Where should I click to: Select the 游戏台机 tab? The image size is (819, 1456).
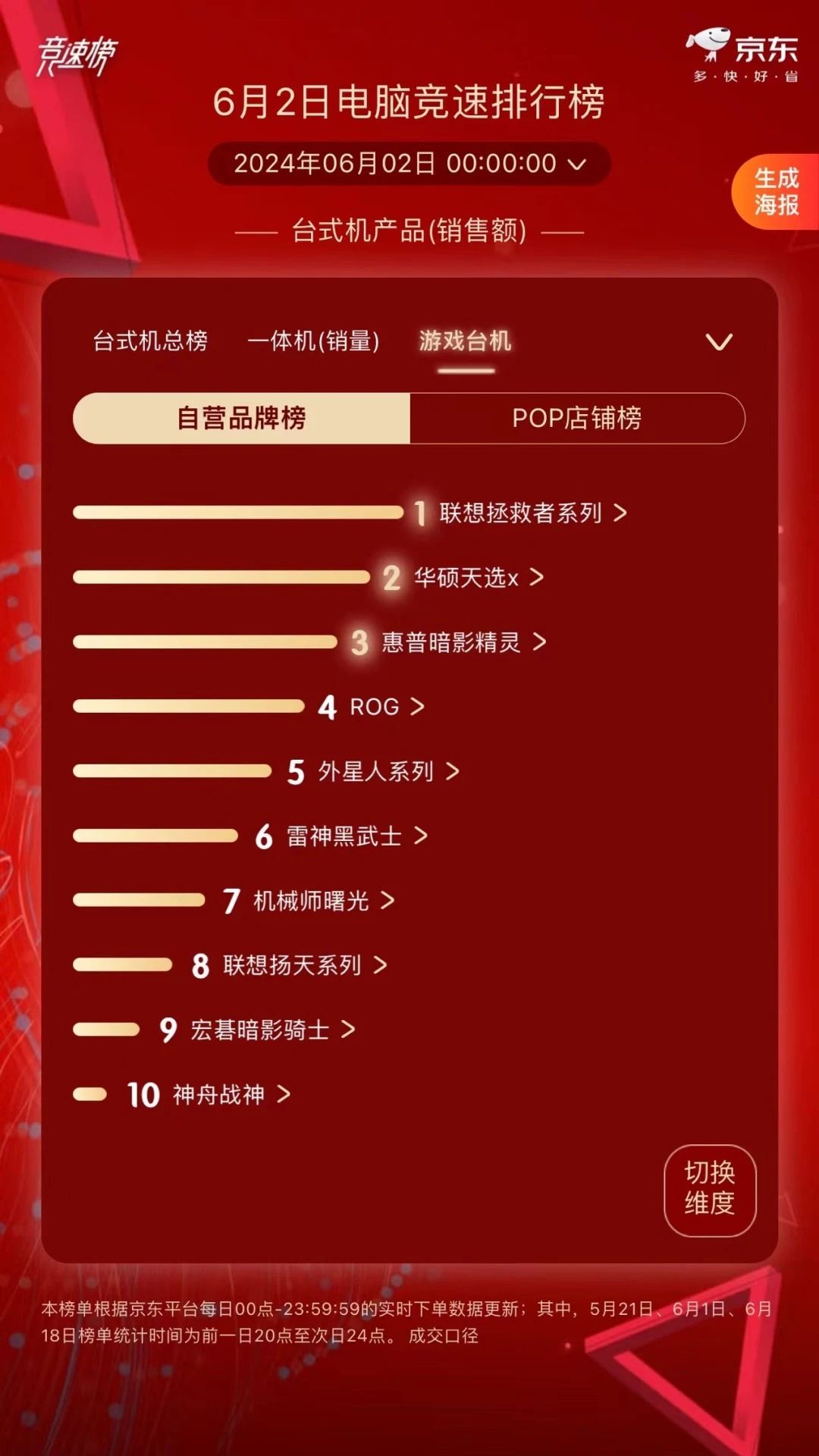(x=465, y=341)
